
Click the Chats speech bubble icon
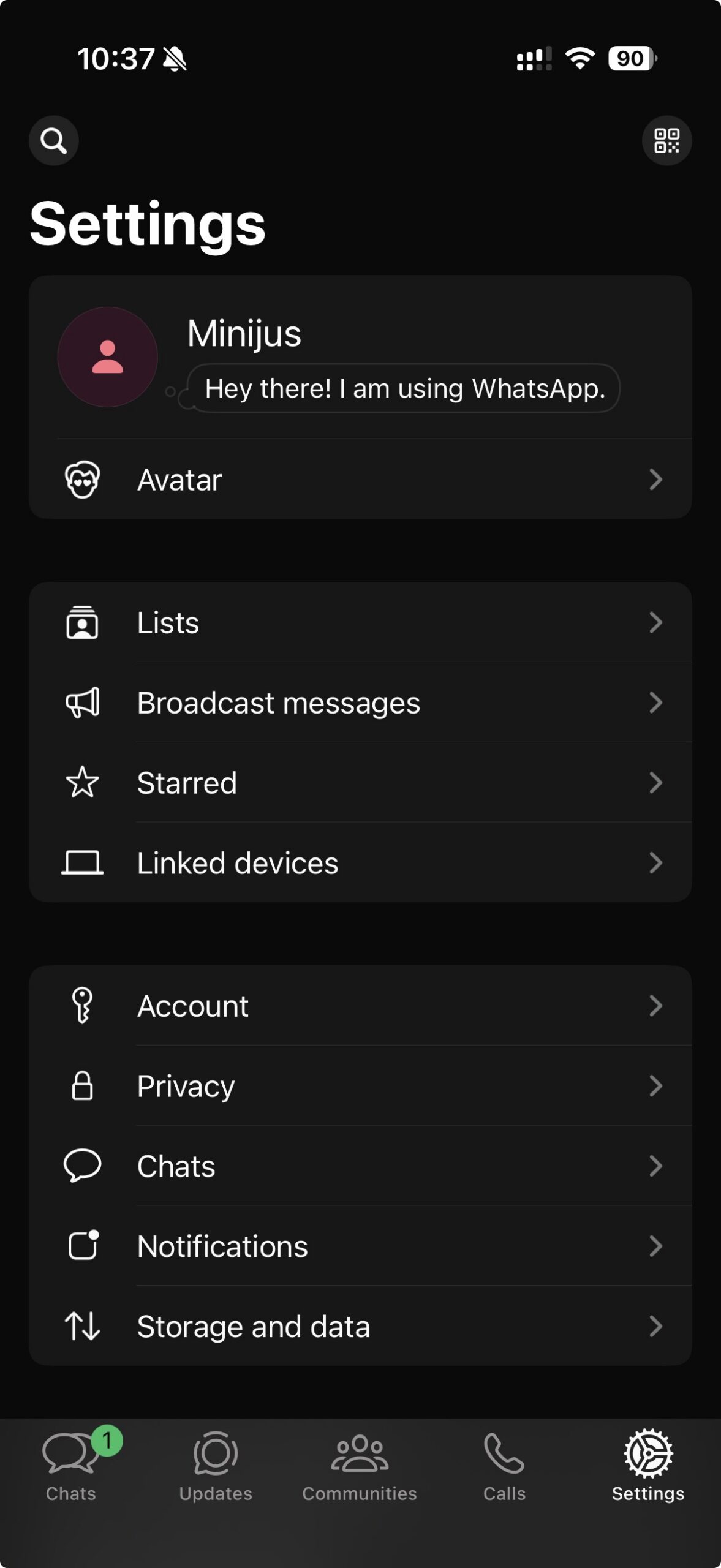(x=83, y=1166)
